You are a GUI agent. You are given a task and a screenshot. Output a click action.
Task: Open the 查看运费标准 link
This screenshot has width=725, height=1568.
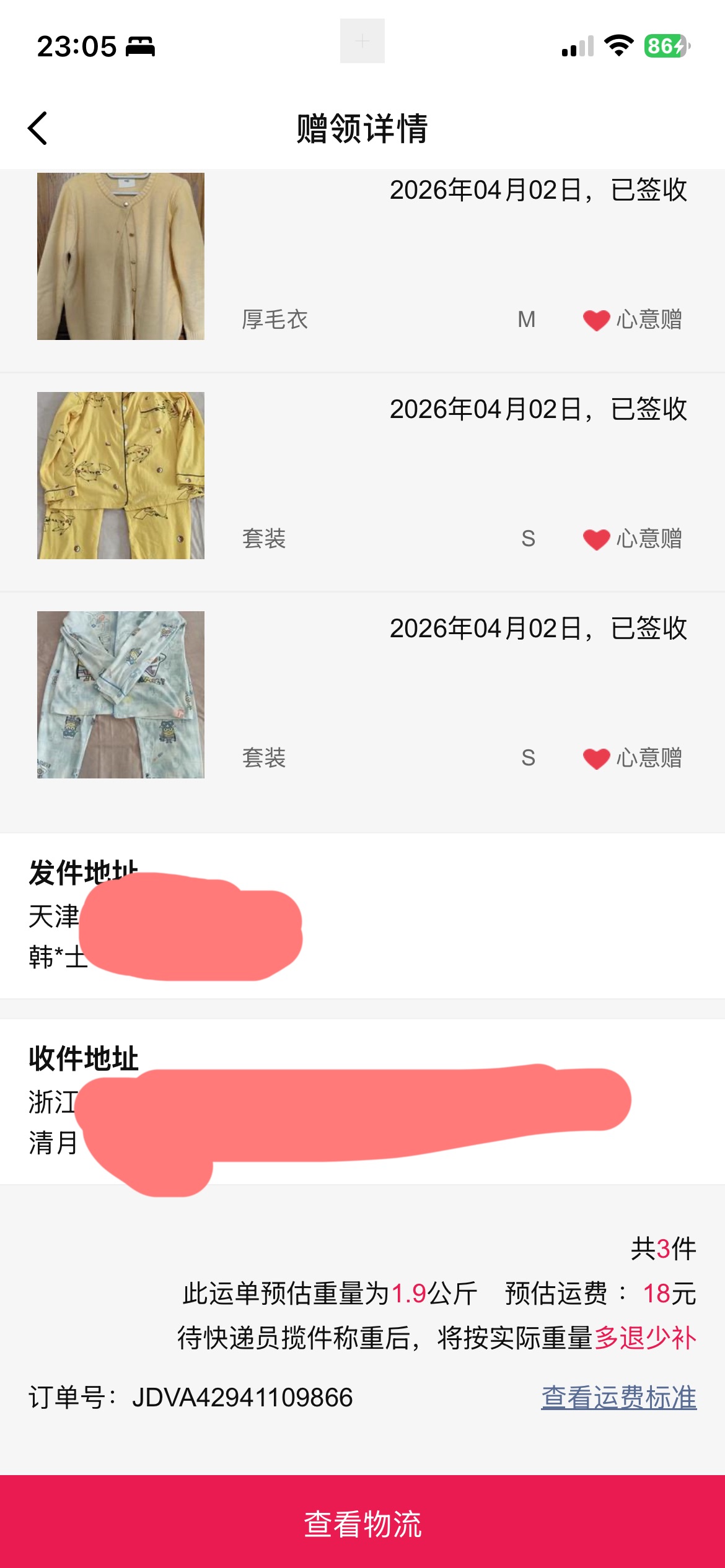[618, 1397]
